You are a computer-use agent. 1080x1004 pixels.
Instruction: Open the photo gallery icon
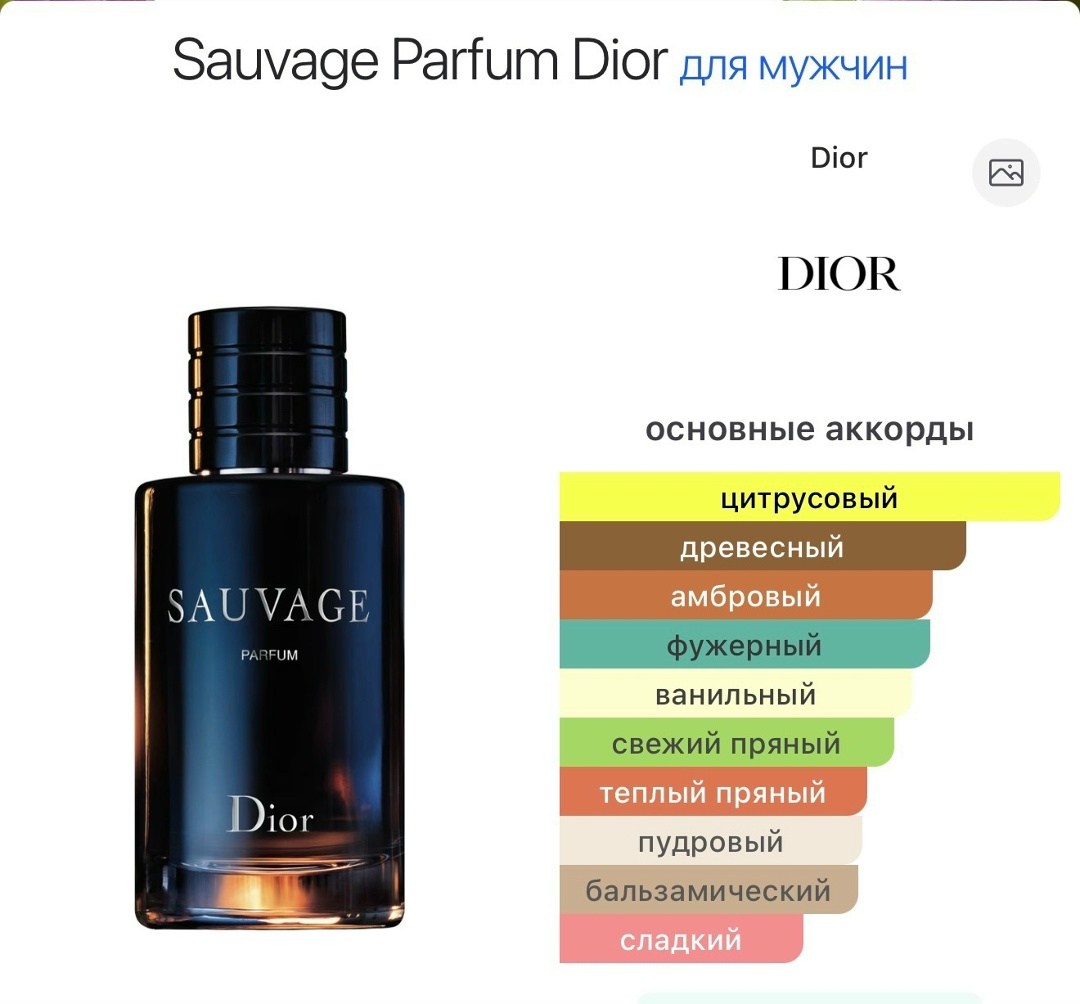[x=1006, y=172]
